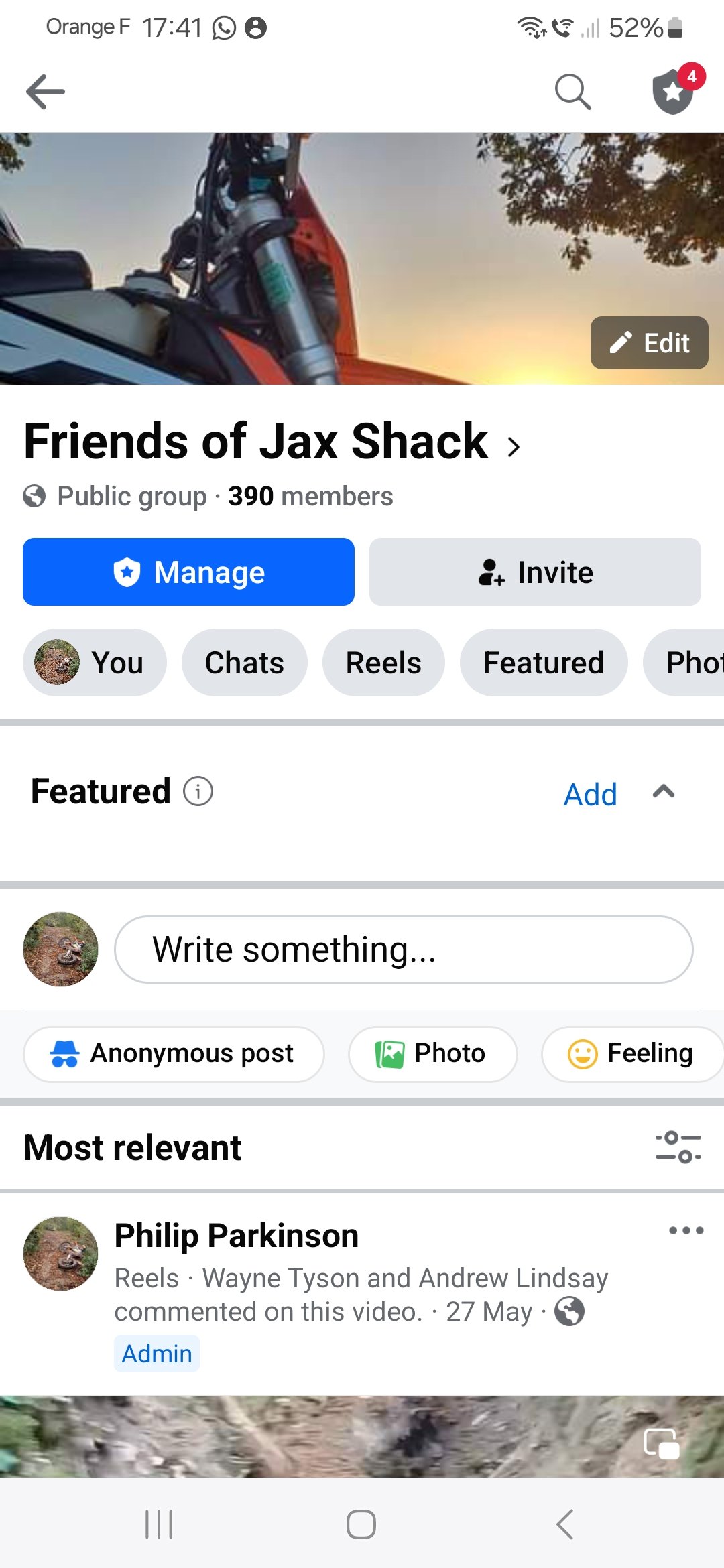Tap the Write something field
The height and width of the screenshot is (1568, 724).
404,950
